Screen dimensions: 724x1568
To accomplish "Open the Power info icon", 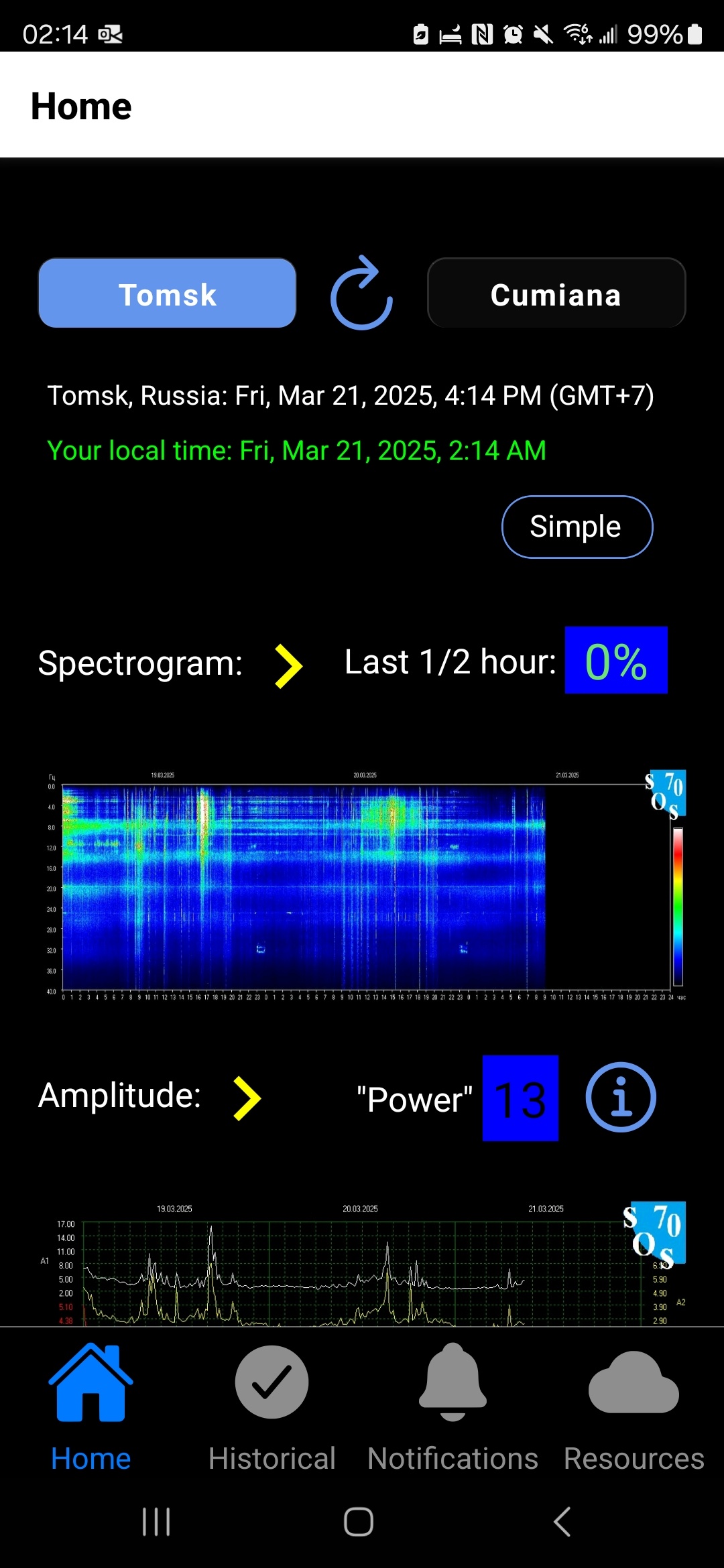I will tap(620, 1097).
